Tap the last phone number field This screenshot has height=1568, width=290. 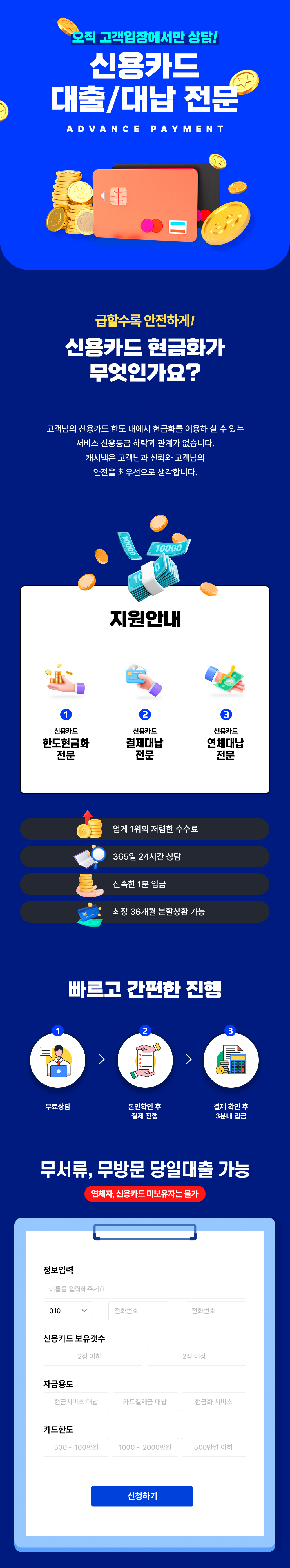coord(216,1311)
